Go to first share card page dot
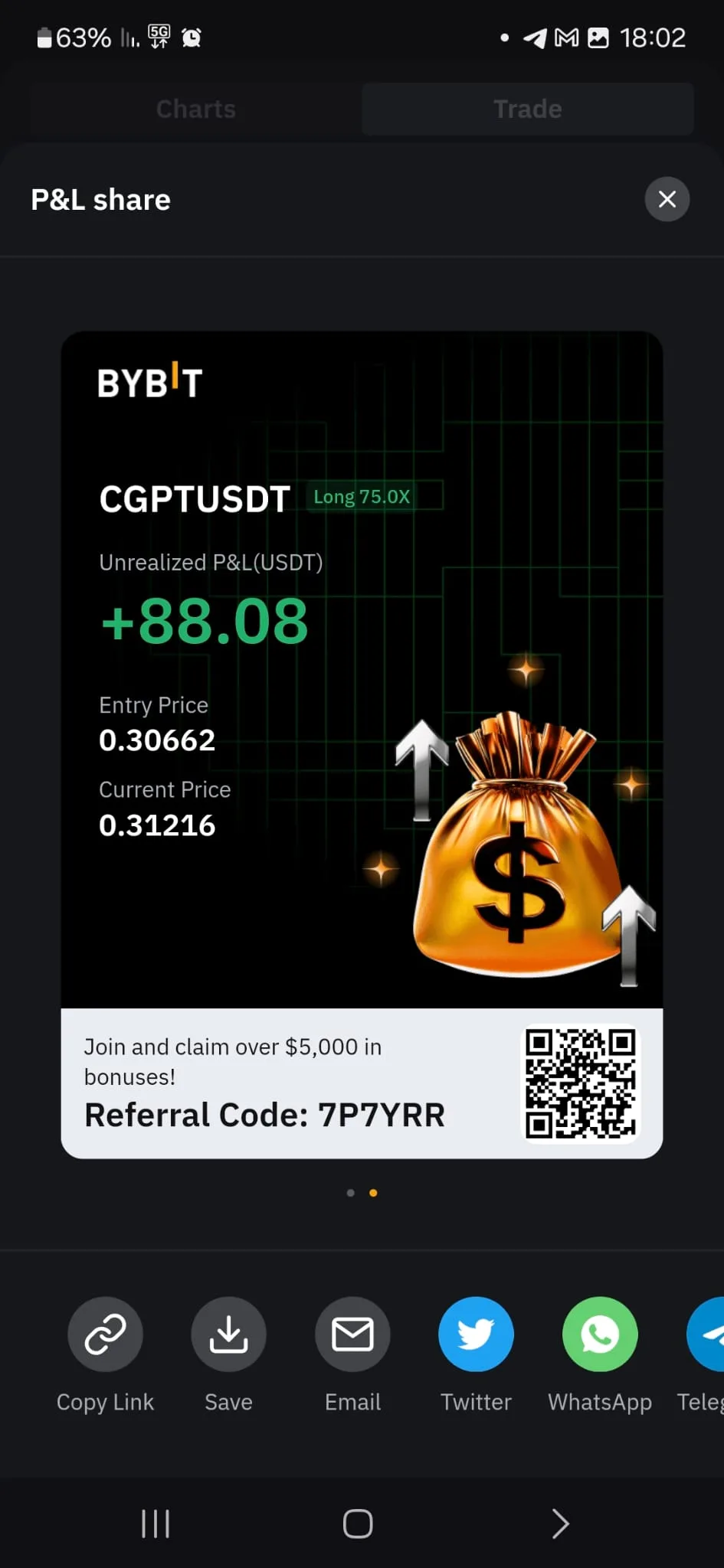The width and height of the screenshot is (724, 1568). click(x=351, y=1193)
